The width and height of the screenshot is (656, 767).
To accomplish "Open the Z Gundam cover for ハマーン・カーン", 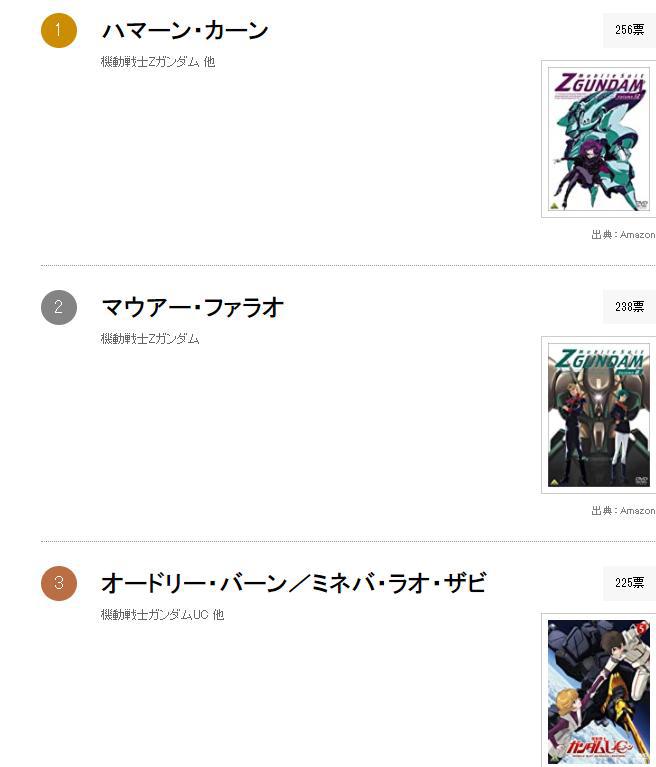I will coord(598,139).
